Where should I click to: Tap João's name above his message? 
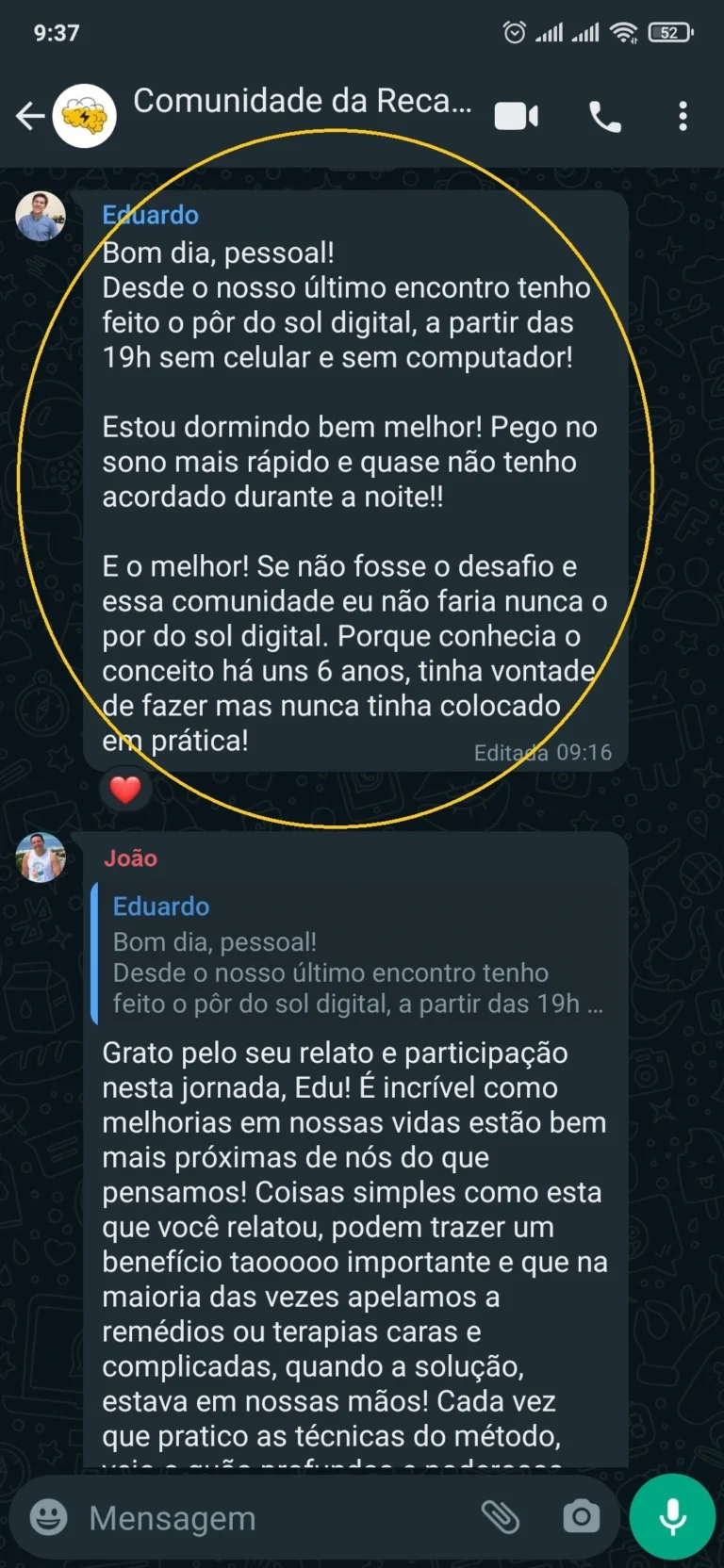[129, 858]
